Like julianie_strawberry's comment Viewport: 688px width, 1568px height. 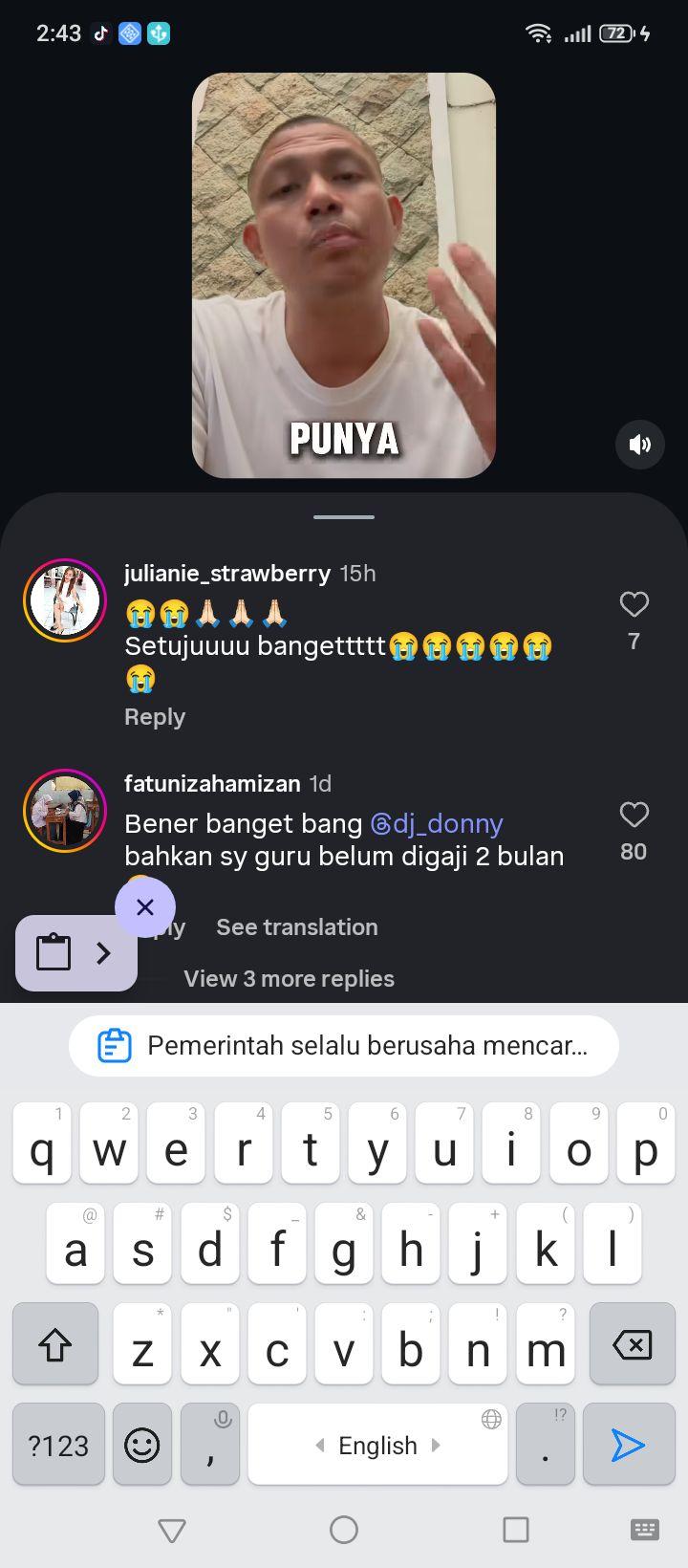pos(634,604)
